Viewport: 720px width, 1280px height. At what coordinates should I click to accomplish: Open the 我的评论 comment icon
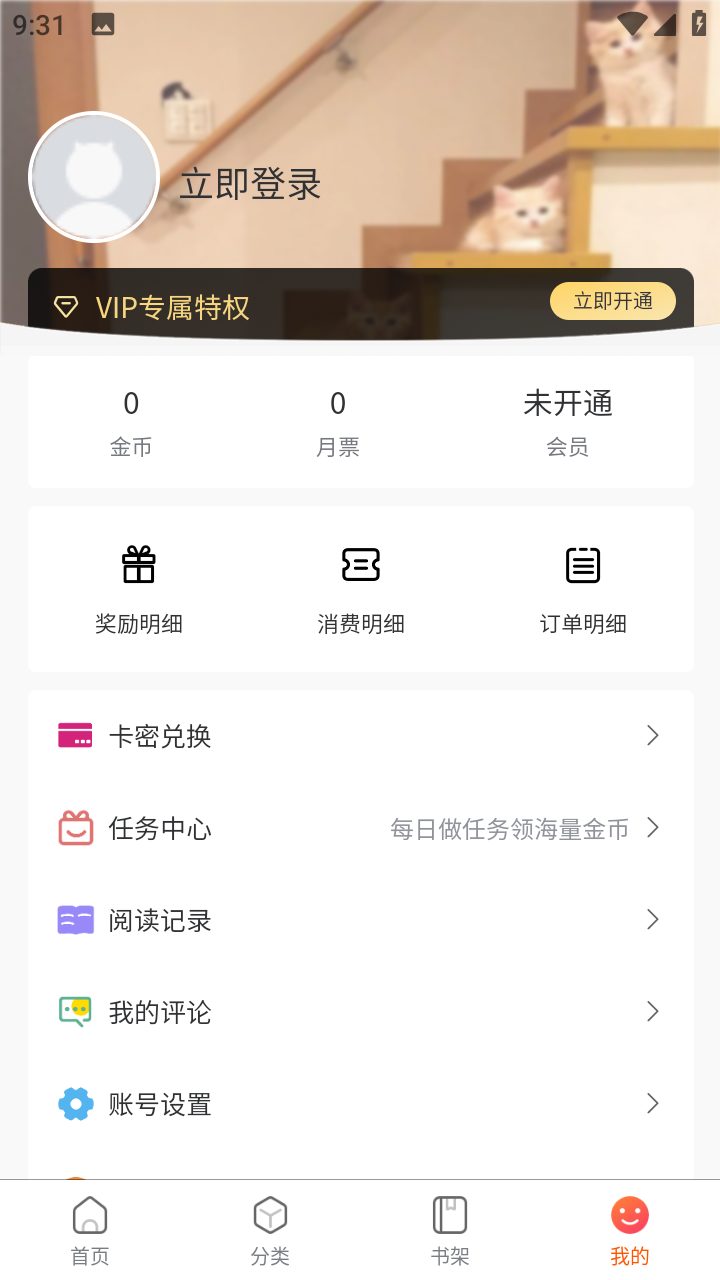[x=75, y=1012]
